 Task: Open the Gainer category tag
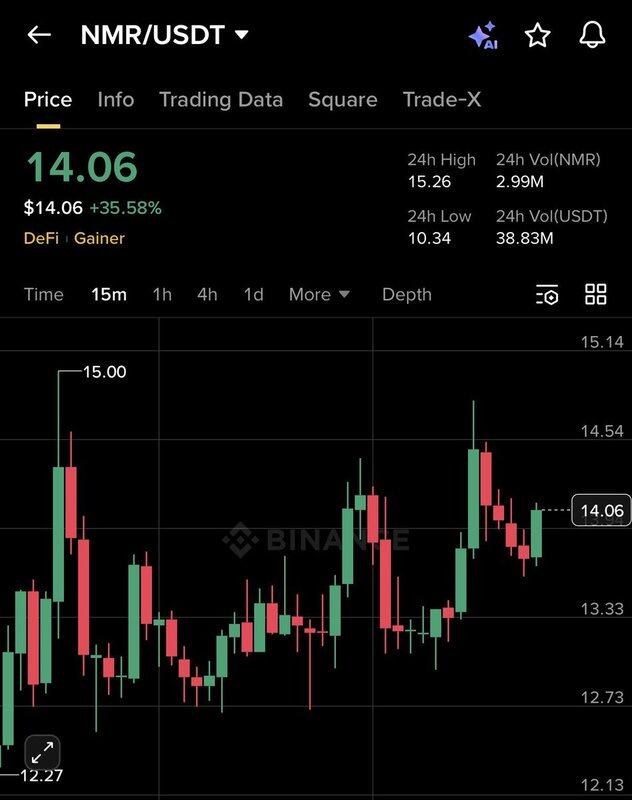[99, 239]
